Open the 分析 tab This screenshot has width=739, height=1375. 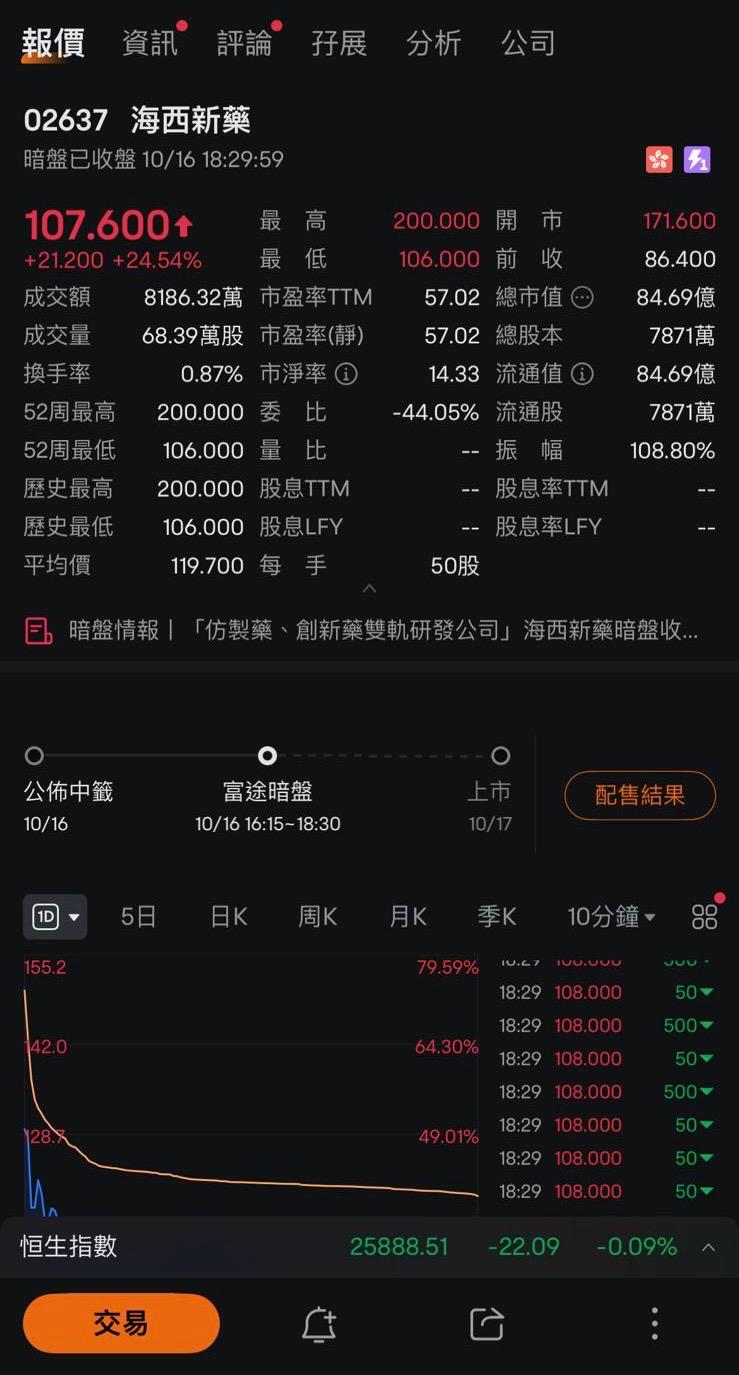tap(434, 43)
